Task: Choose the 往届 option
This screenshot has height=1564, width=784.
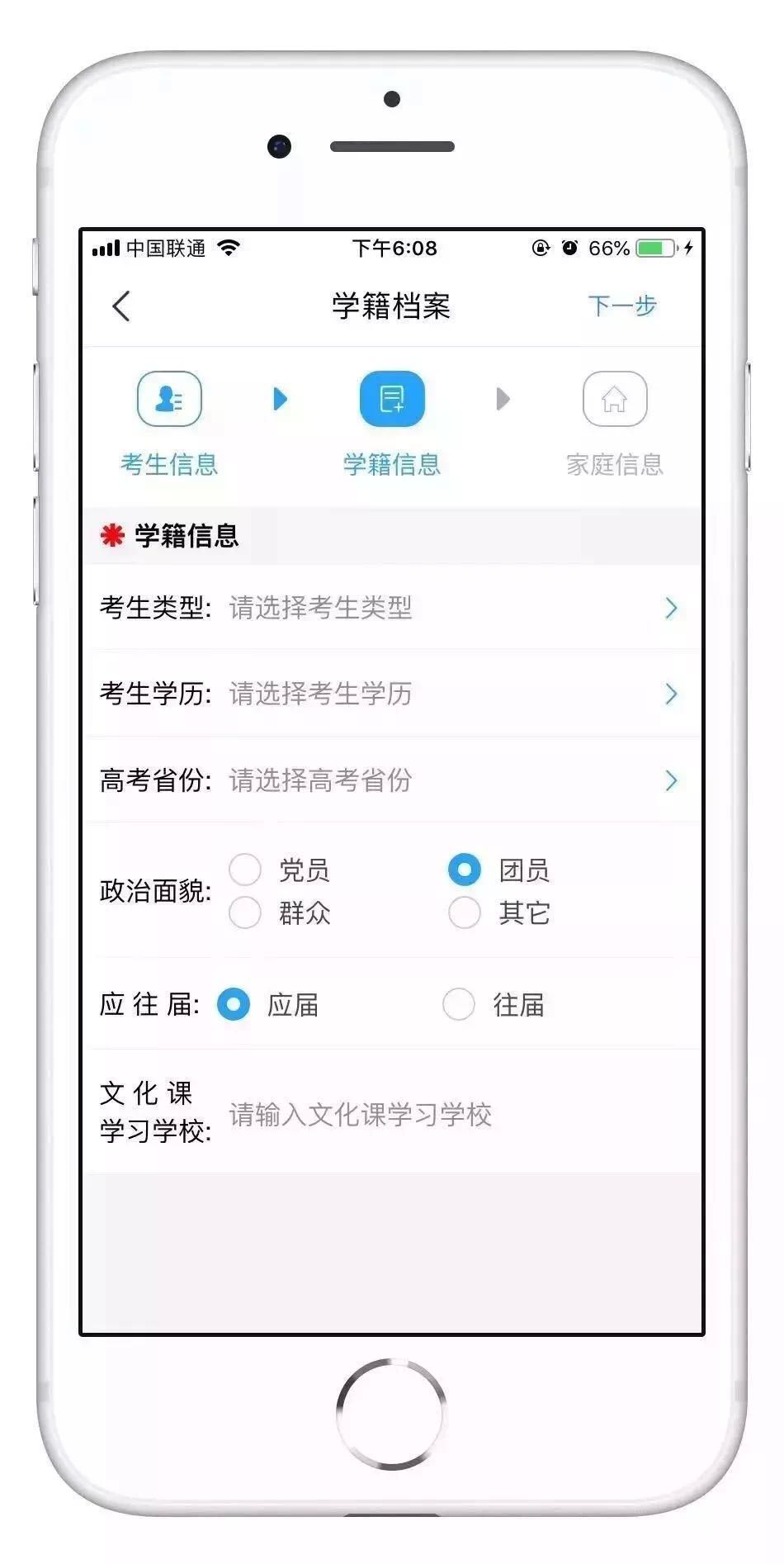Action: [x=459, y=1005]
